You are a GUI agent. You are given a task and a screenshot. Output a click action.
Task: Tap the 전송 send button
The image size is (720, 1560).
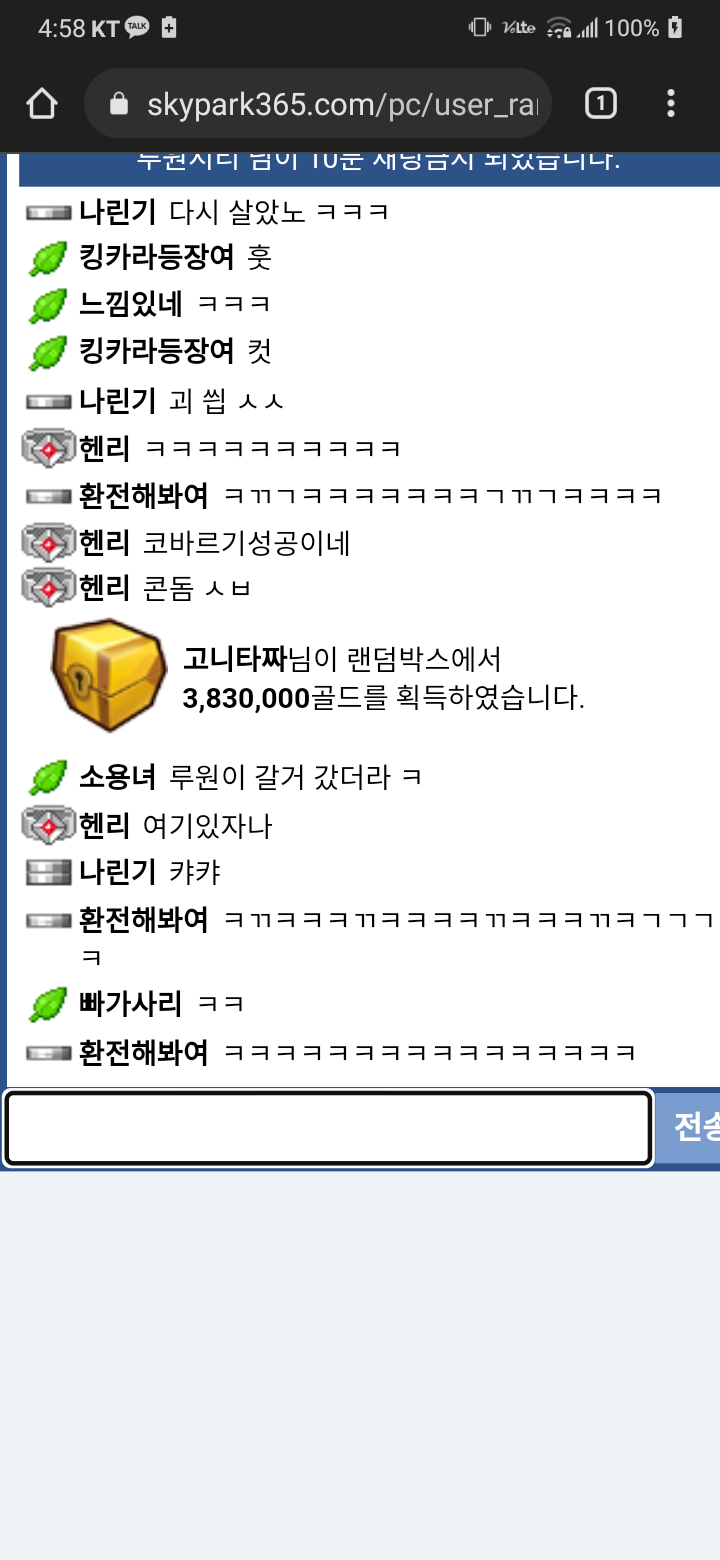click(x=692, y=1127)
